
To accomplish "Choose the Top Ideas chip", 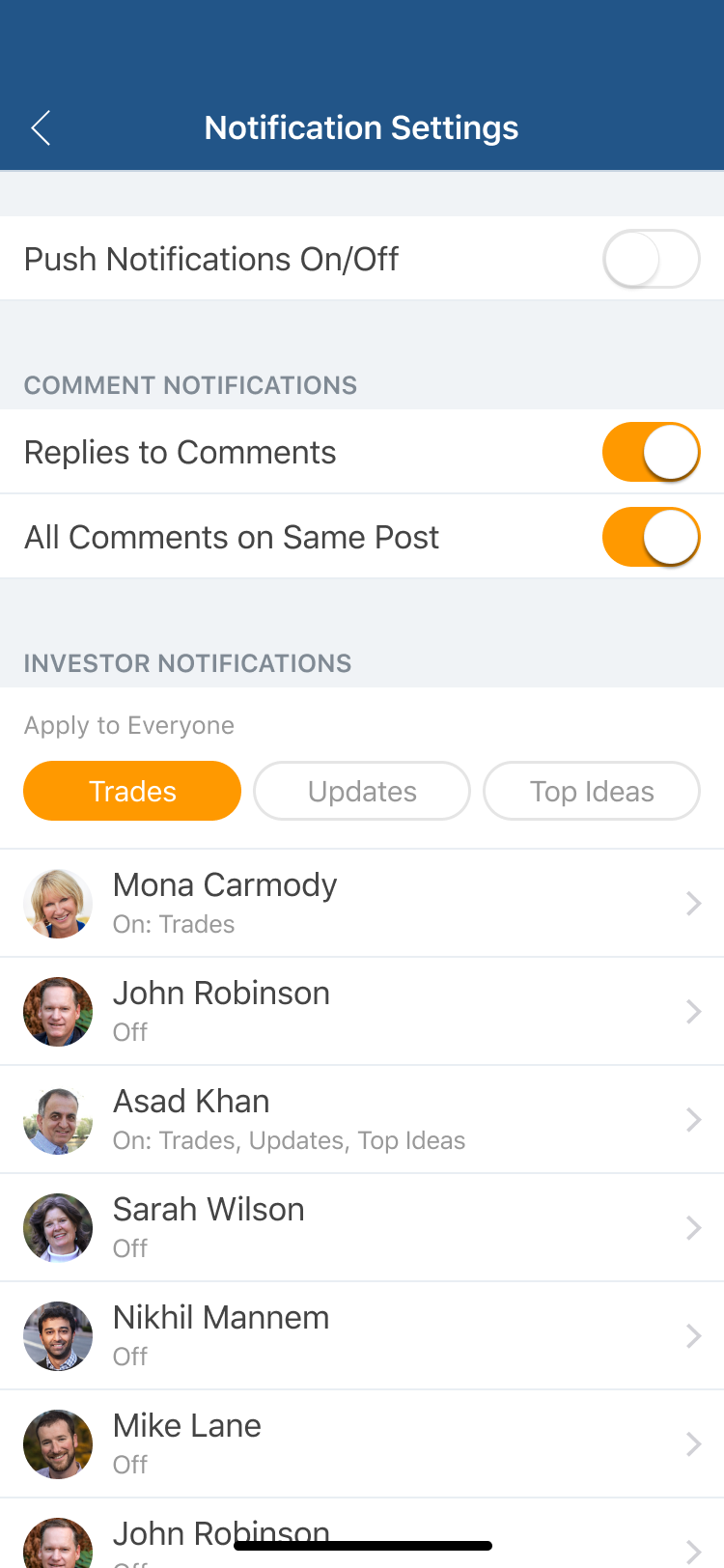I will coord(592,791).
